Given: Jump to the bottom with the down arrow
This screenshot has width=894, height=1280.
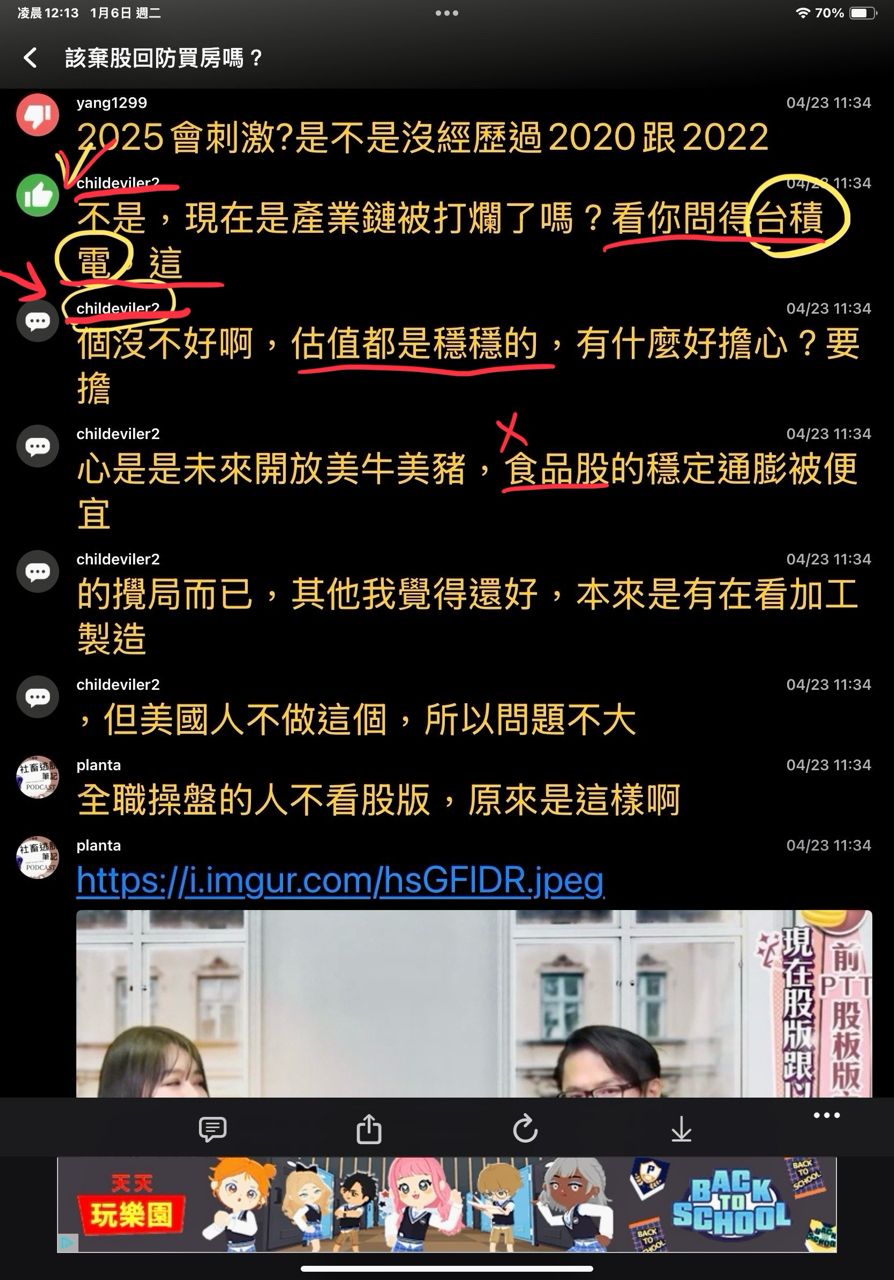Looking at the screenshot, I should pos(681,1129).
